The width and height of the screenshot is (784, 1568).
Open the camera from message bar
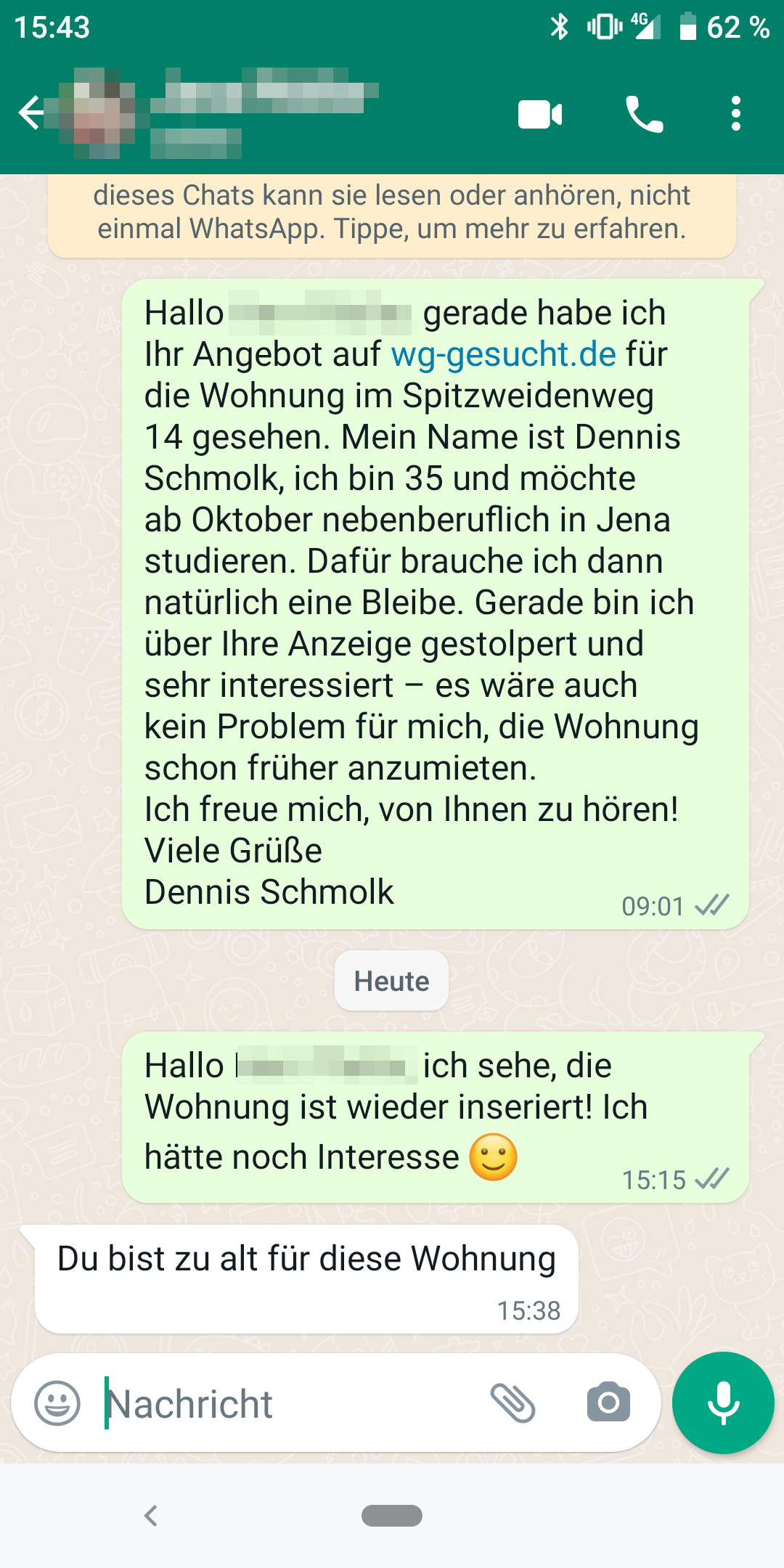click(608, 1402)
